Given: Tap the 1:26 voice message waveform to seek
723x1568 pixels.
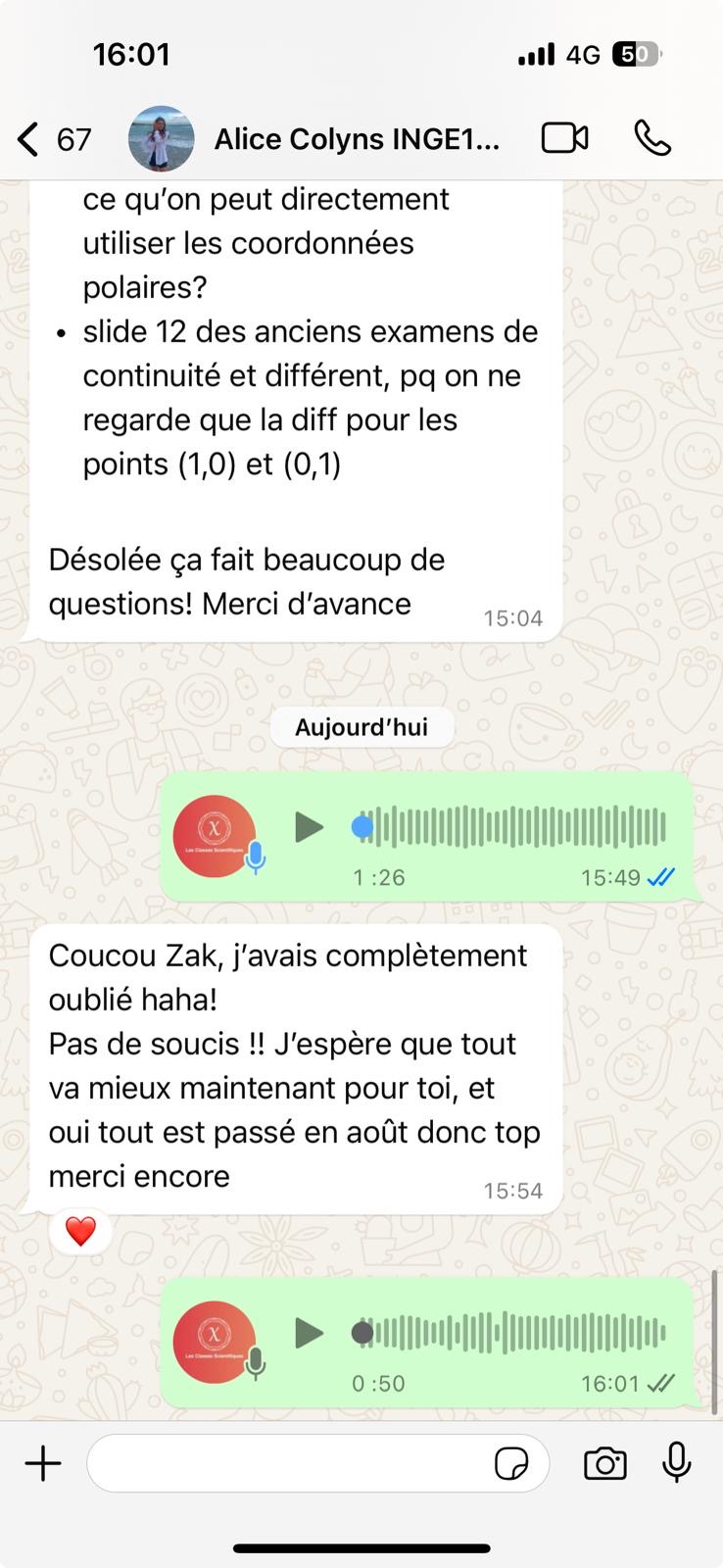Looking at the screenshot, I should [519, 827].
